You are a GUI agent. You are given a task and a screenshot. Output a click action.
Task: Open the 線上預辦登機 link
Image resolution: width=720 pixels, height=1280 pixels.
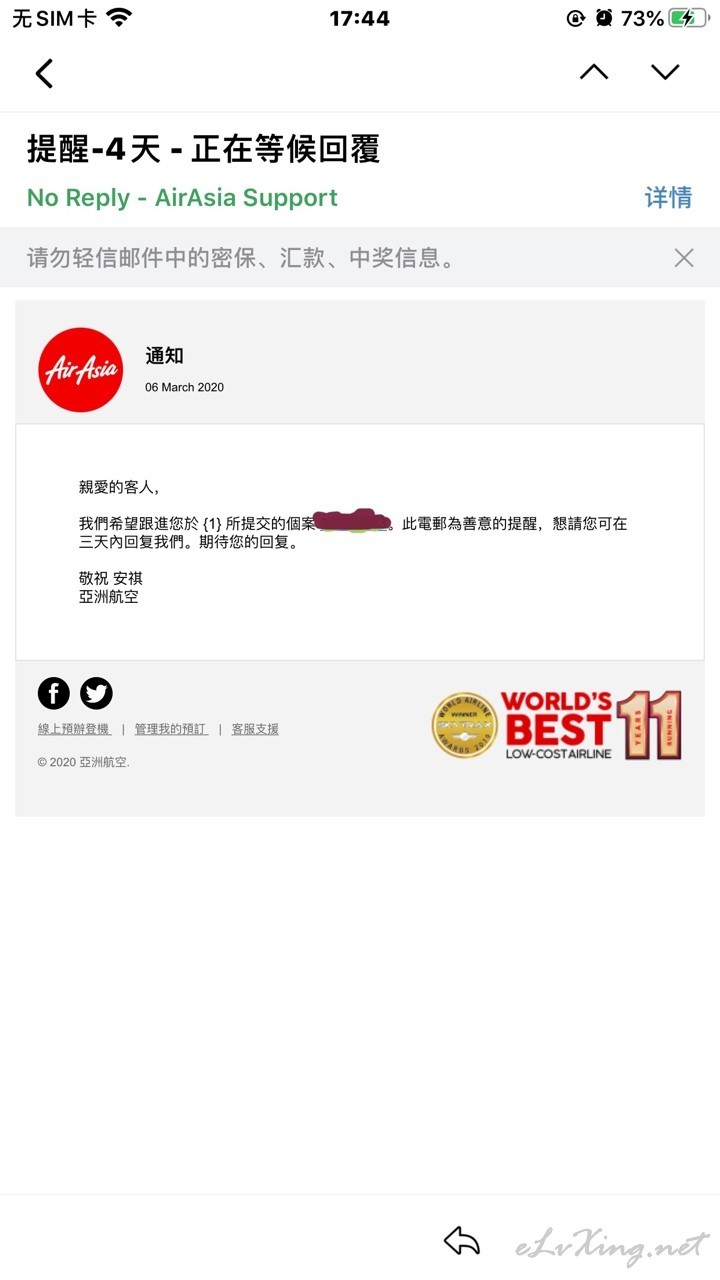(74, 730)
